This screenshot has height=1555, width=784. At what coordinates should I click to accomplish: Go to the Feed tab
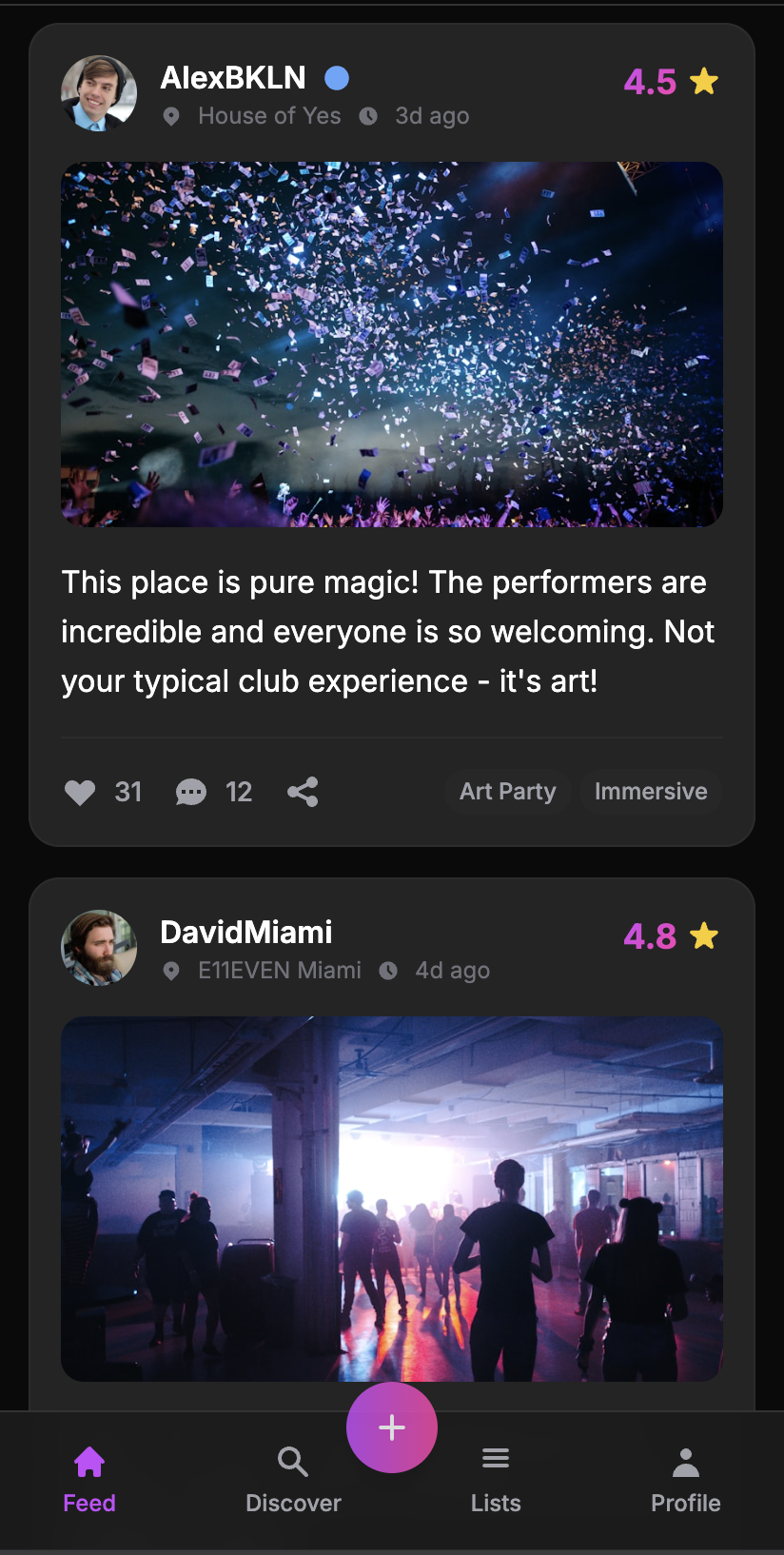(x=89, y=1480)
